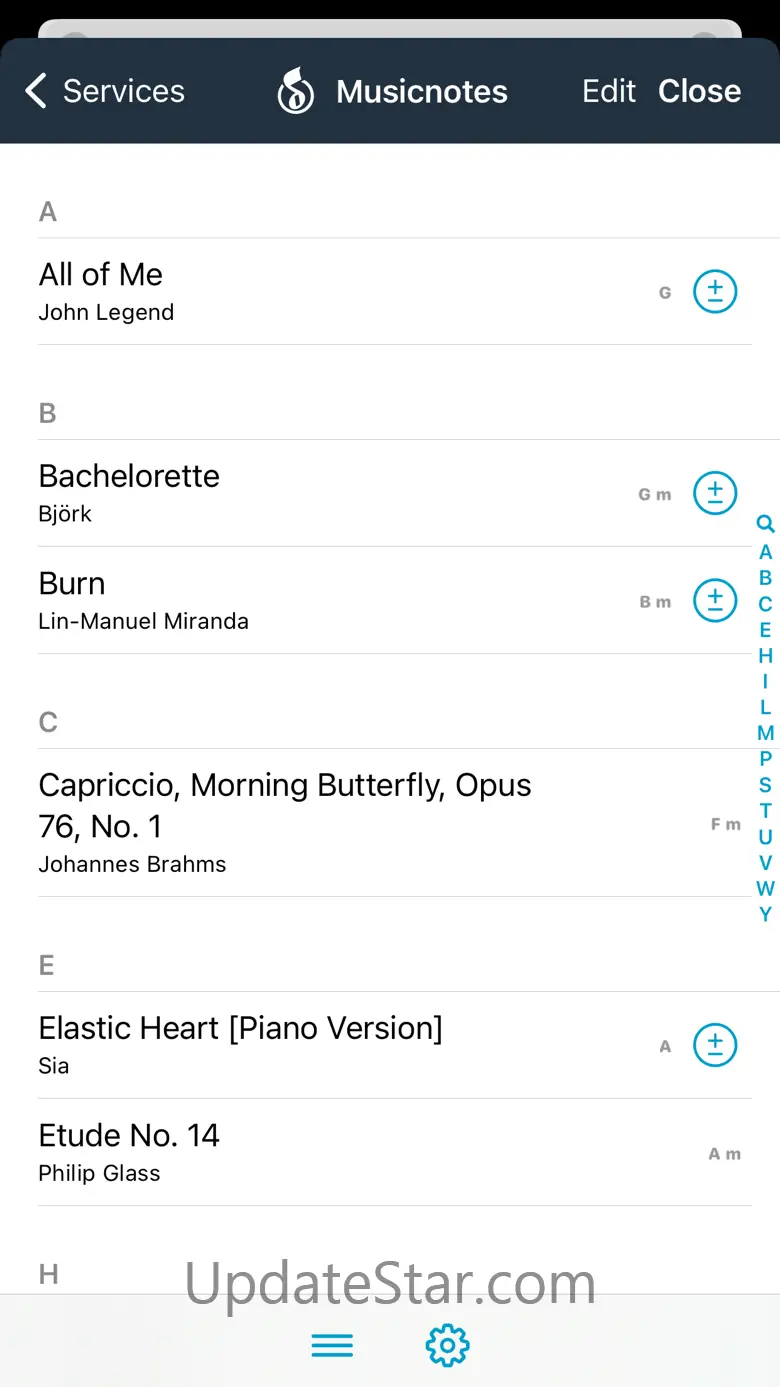Close the Musicnotes panel

(699, 91)
